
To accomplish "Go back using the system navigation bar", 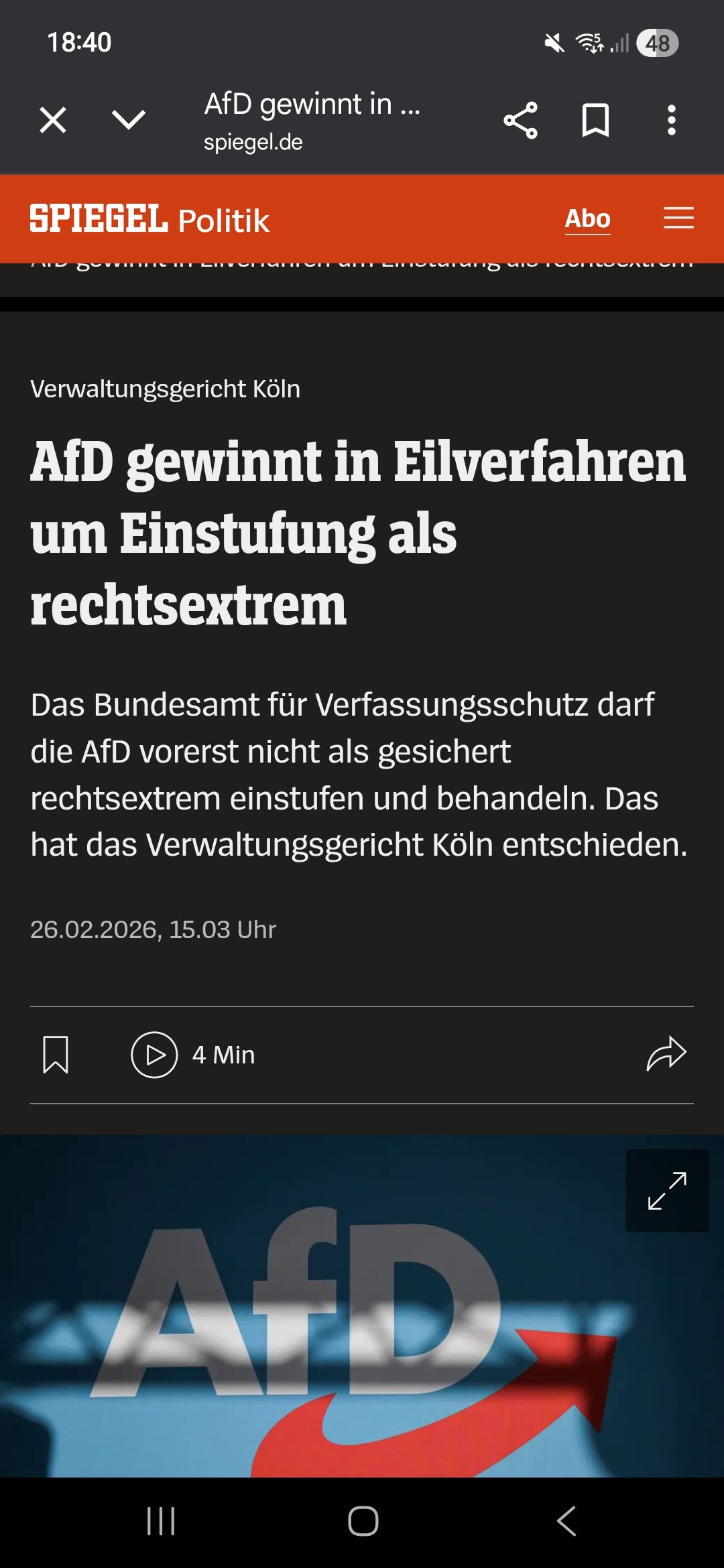I will coord(566,1521).
